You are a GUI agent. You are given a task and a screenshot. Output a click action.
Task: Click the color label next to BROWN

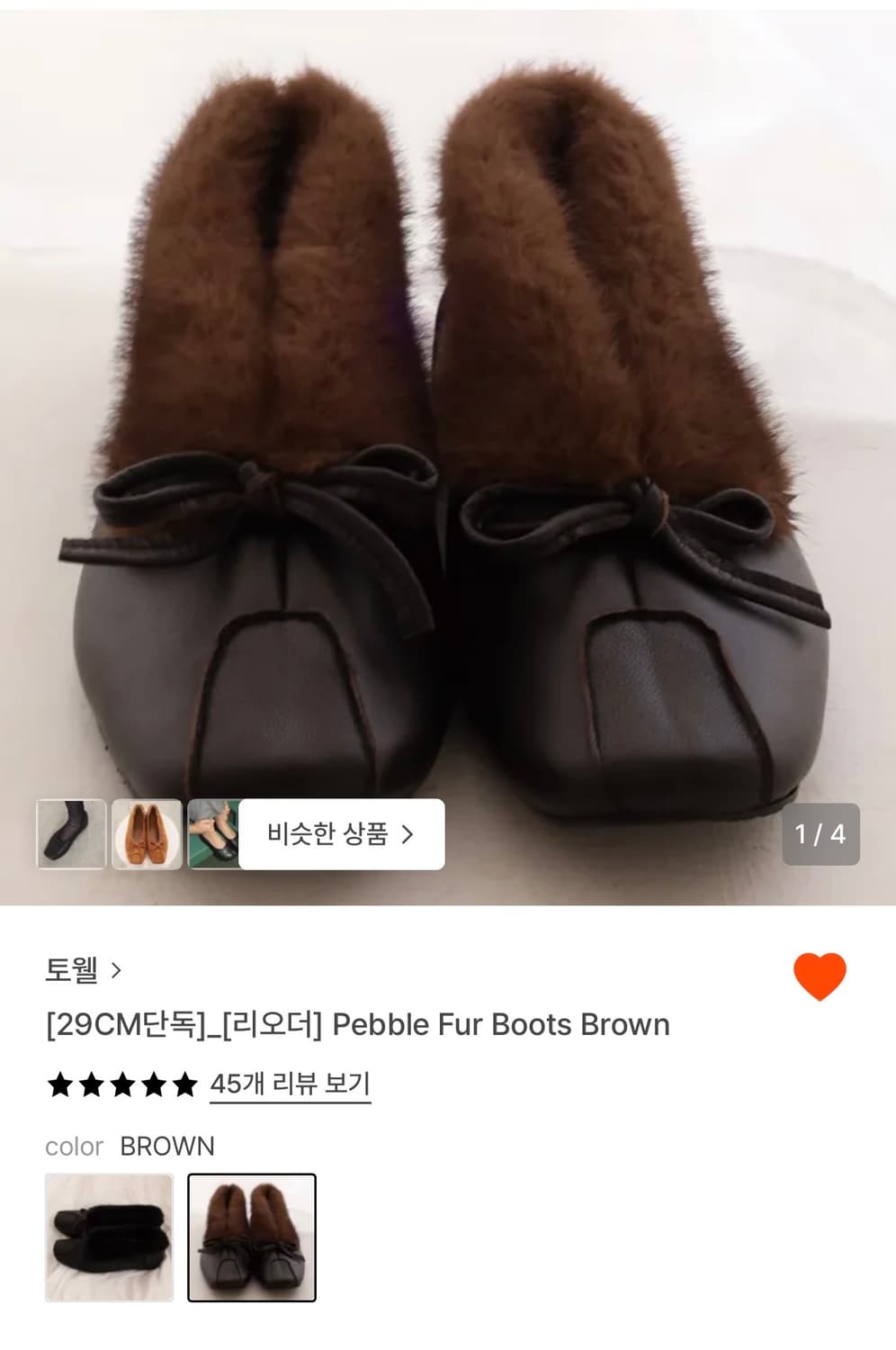pos(75,1147)
